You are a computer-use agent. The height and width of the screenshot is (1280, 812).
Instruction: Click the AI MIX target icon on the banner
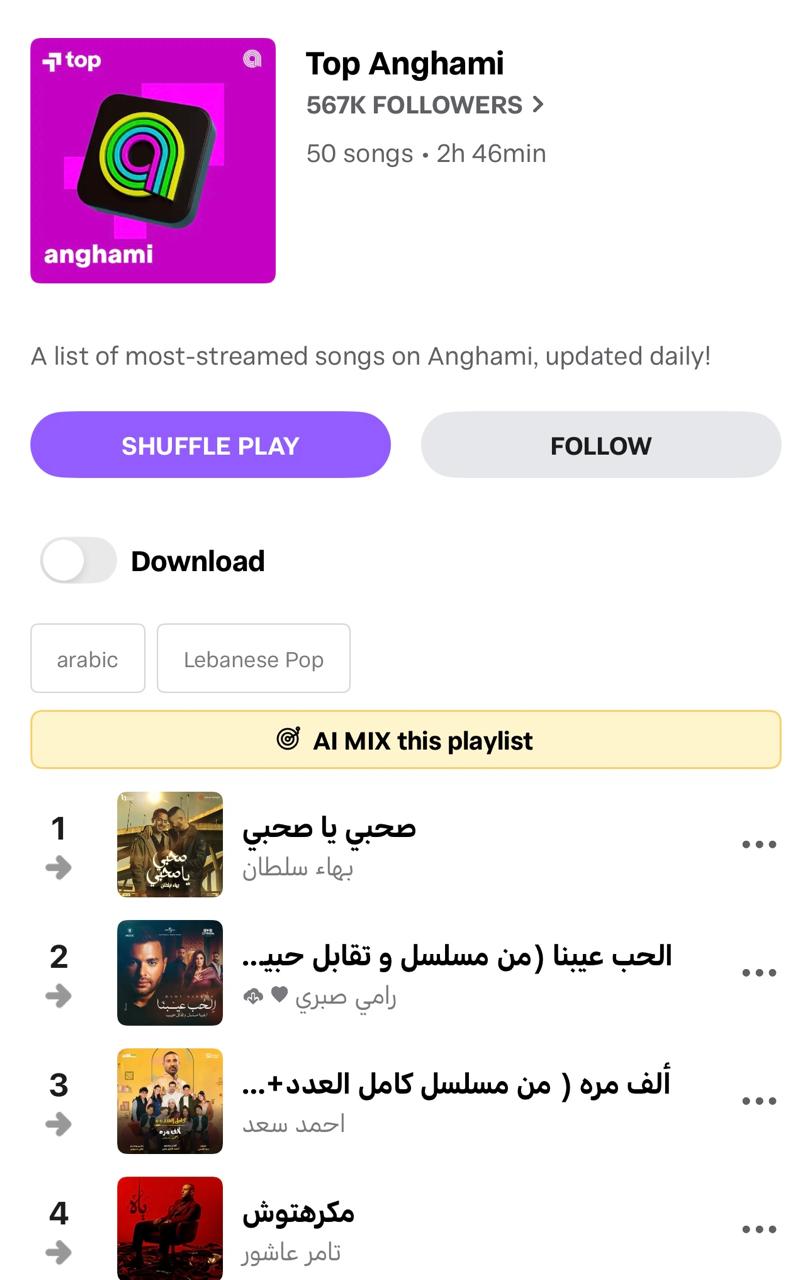click(290, 740)
